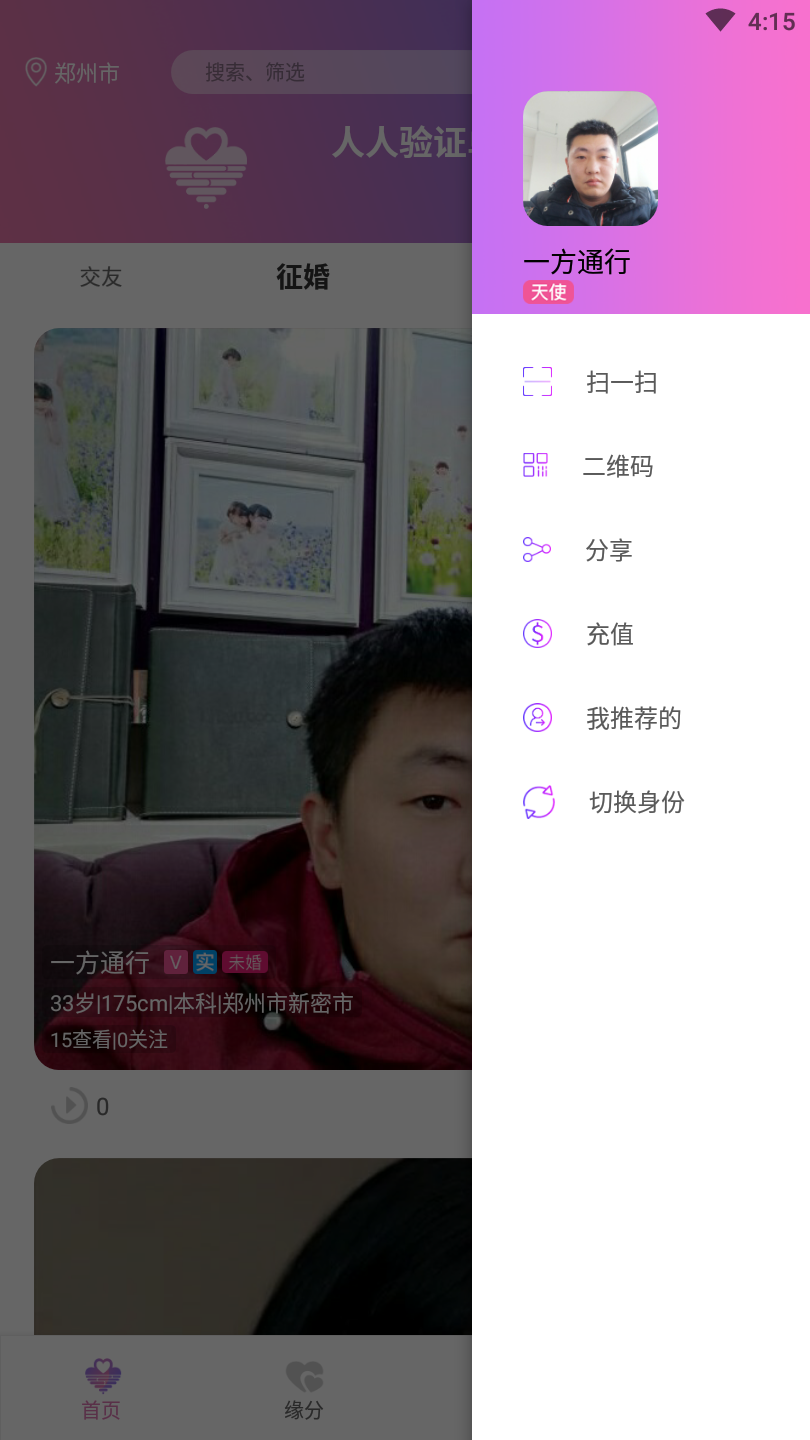The width and height of the screenshot is (810, 1440).
Task: Open 扫一扫 scanner
Action: [620, 382]
